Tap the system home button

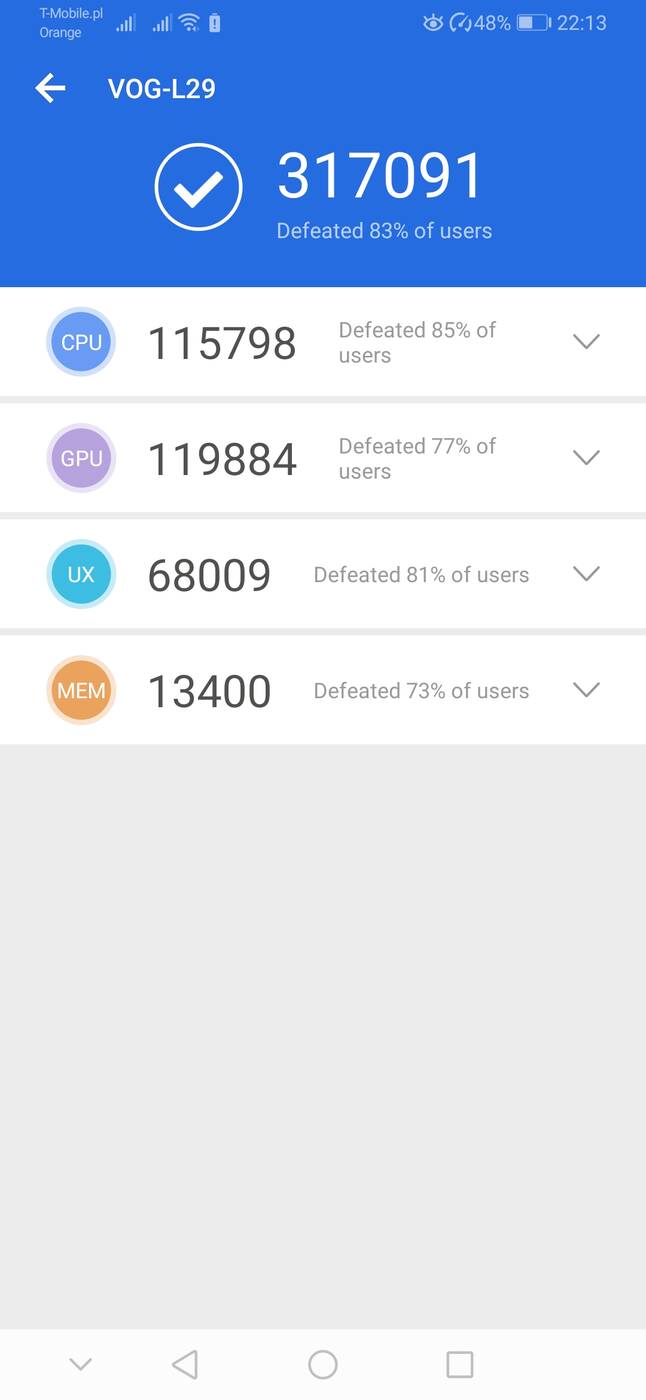pos(323,1364)
